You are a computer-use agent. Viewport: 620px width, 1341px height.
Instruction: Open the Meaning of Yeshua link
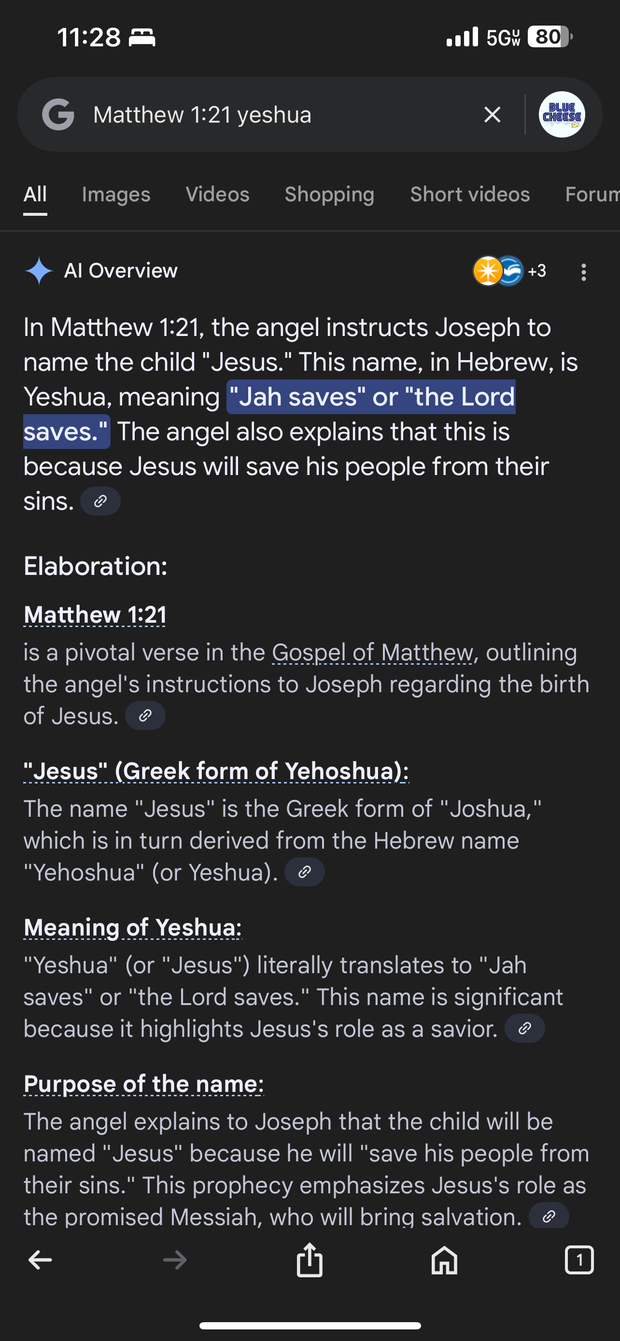point(132,928)
